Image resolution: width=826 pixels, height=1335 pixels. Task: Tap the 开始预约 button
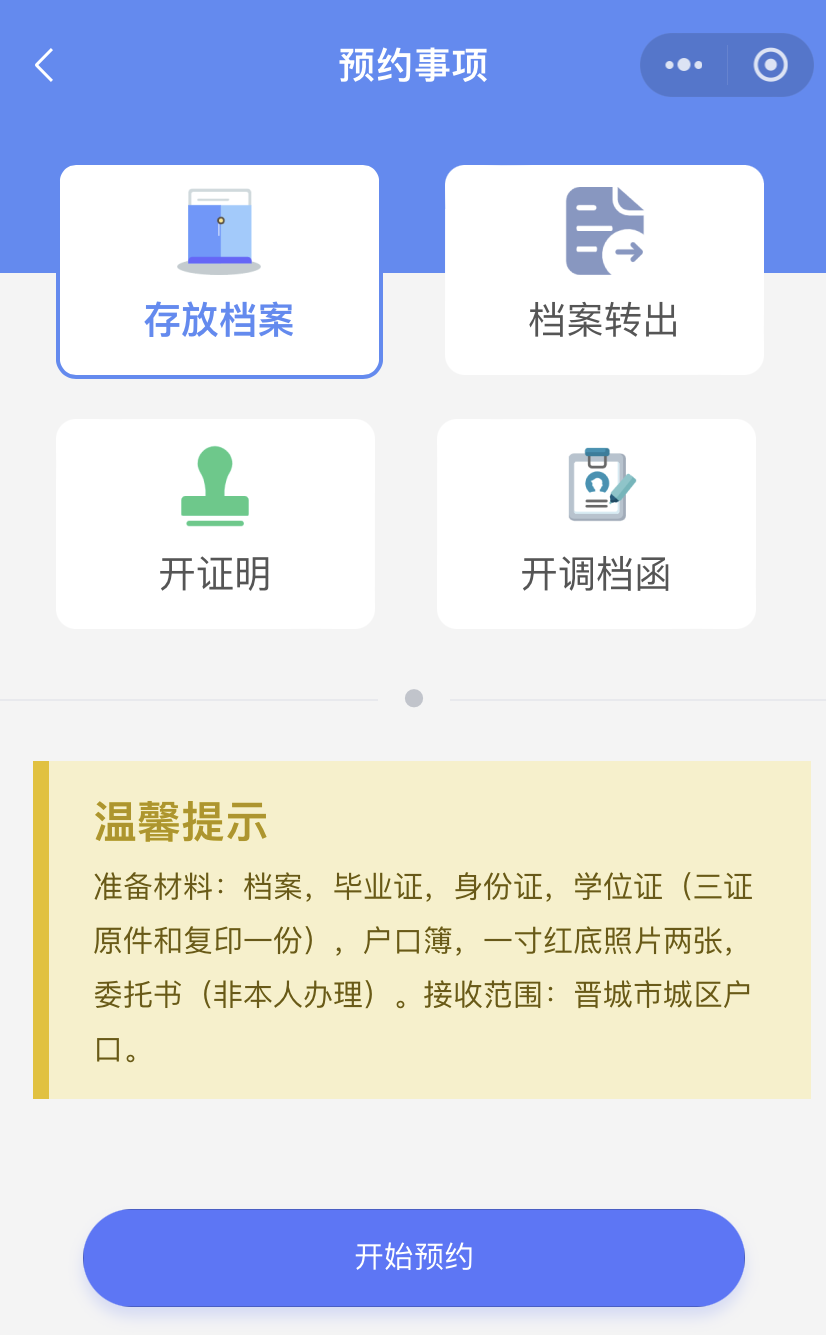pyautogui.click(x=413, y=1257)
